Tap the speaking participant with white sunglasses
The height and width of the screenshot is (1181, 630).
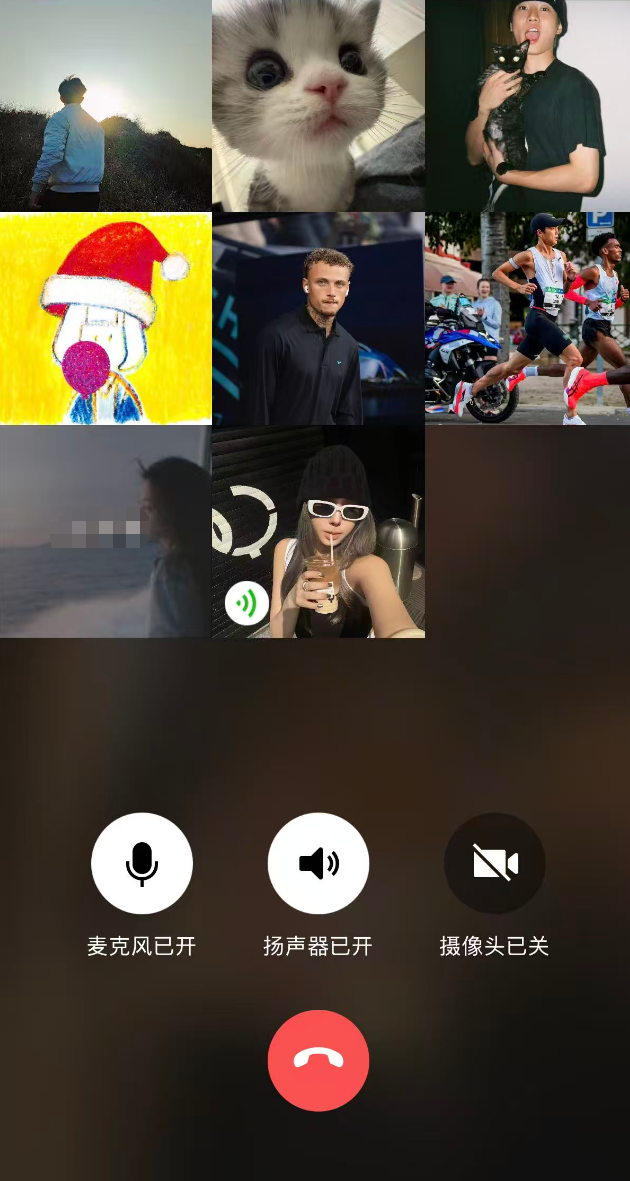(x=318, y=531)
